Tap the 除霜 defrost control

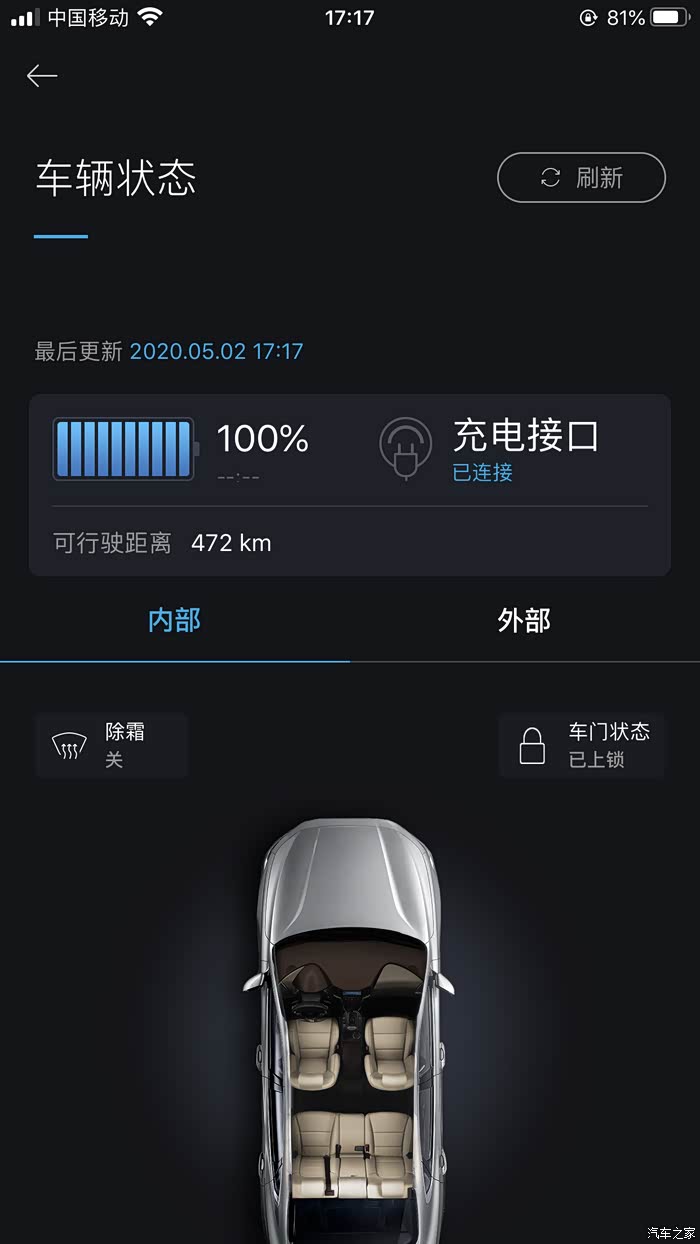tap(111, 745)
